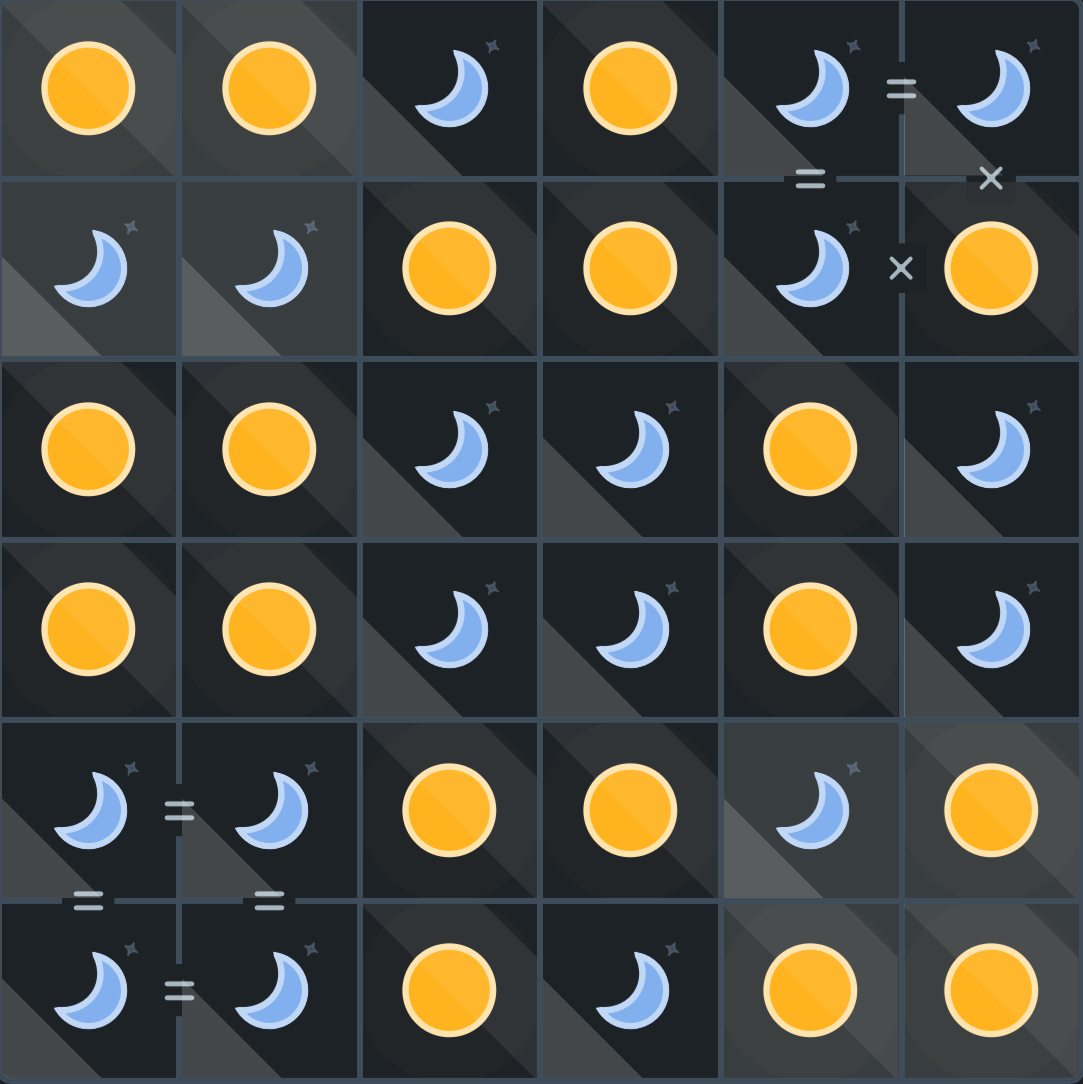Change the moon in row 4, column 6
The image size is (1083, 1084).
pyautogui.click(x=990, y=629)
